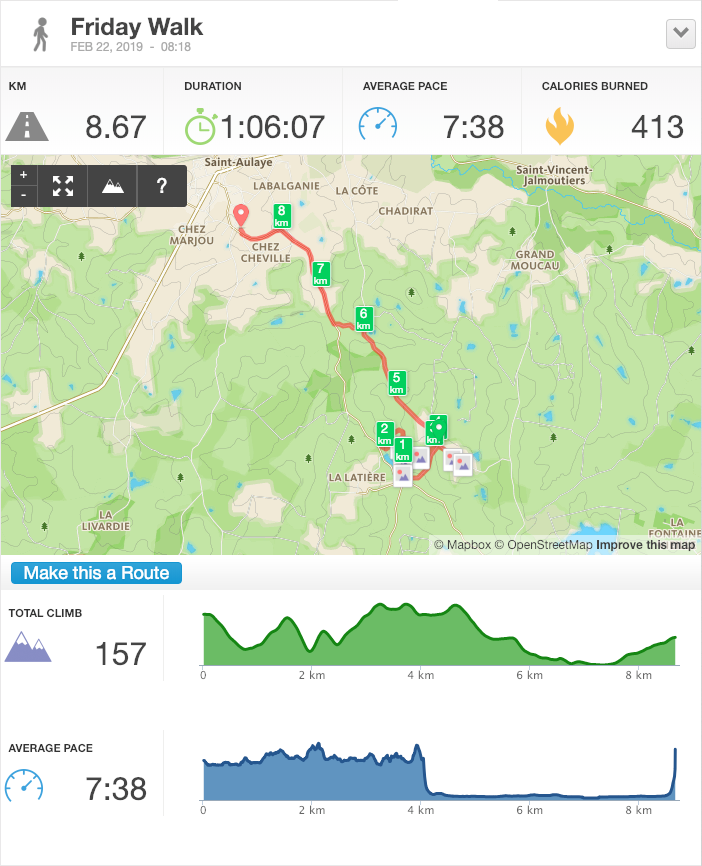
Task: Open the OpenStreetMap attribution link
Action: tap(543, 545)
